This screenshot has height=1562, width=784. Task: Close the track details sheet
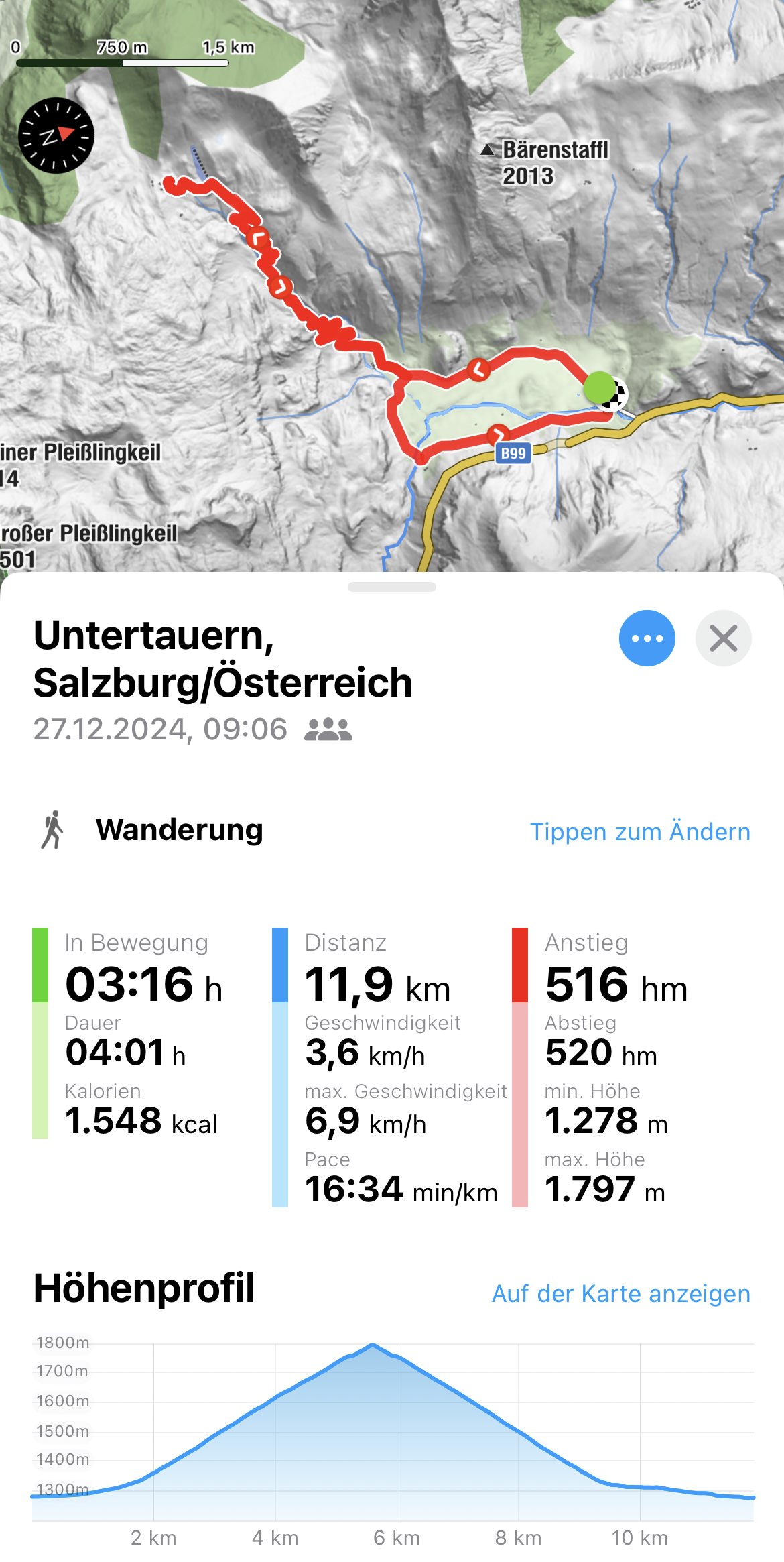(x=723, y=638)
